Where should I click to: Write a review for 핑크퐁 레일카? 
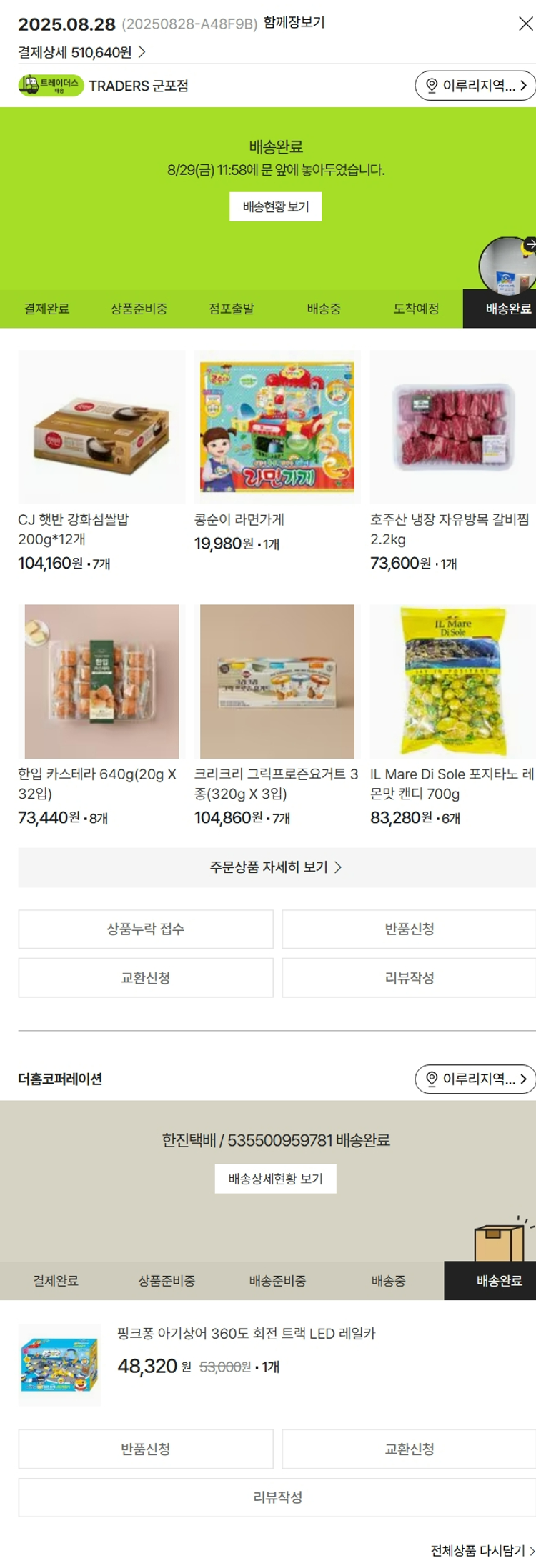(x=277, y=1497)
